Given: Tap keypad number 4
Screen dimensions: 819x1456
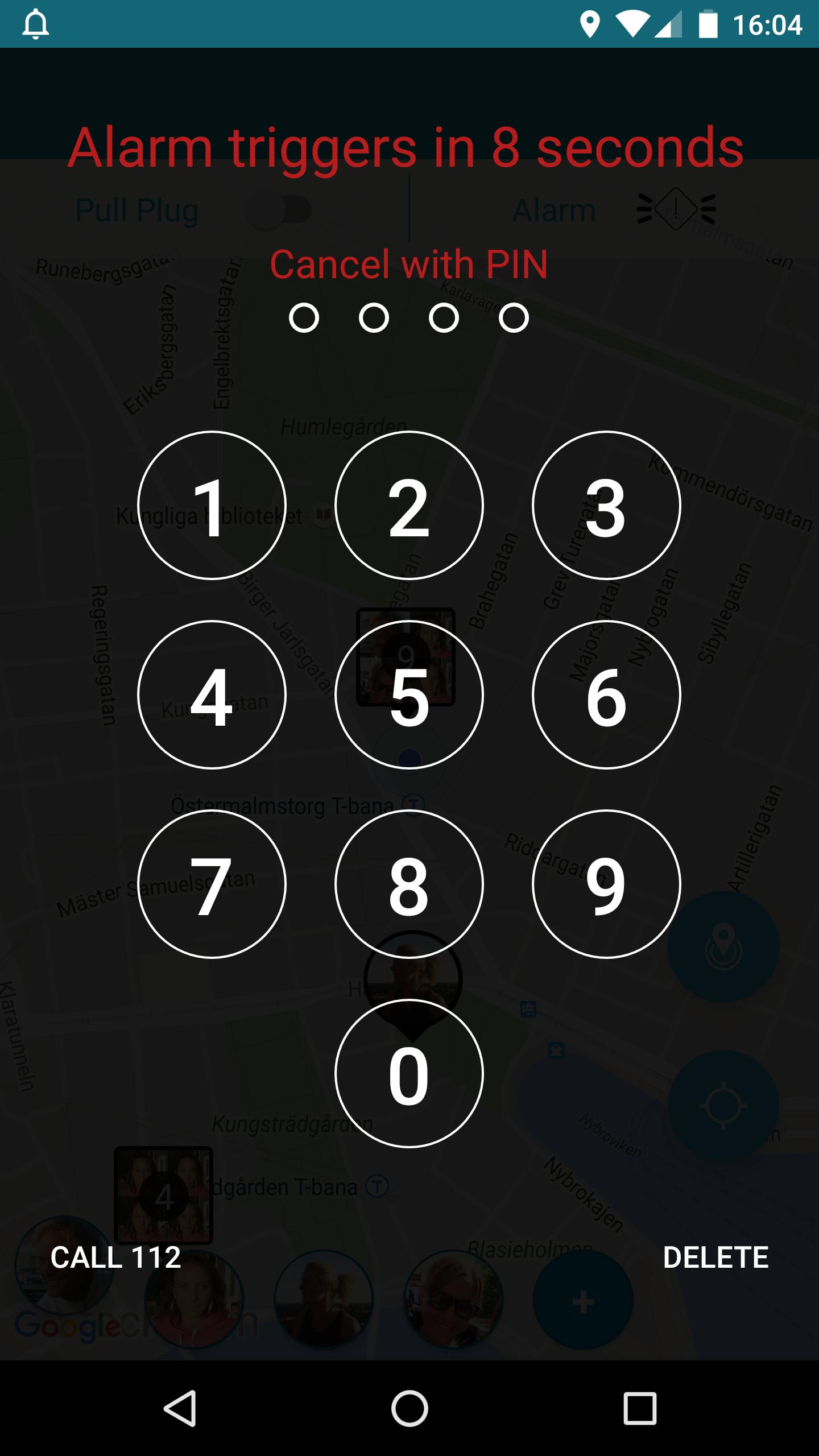Looking at the screenshot, I should (x=212, y=695).
